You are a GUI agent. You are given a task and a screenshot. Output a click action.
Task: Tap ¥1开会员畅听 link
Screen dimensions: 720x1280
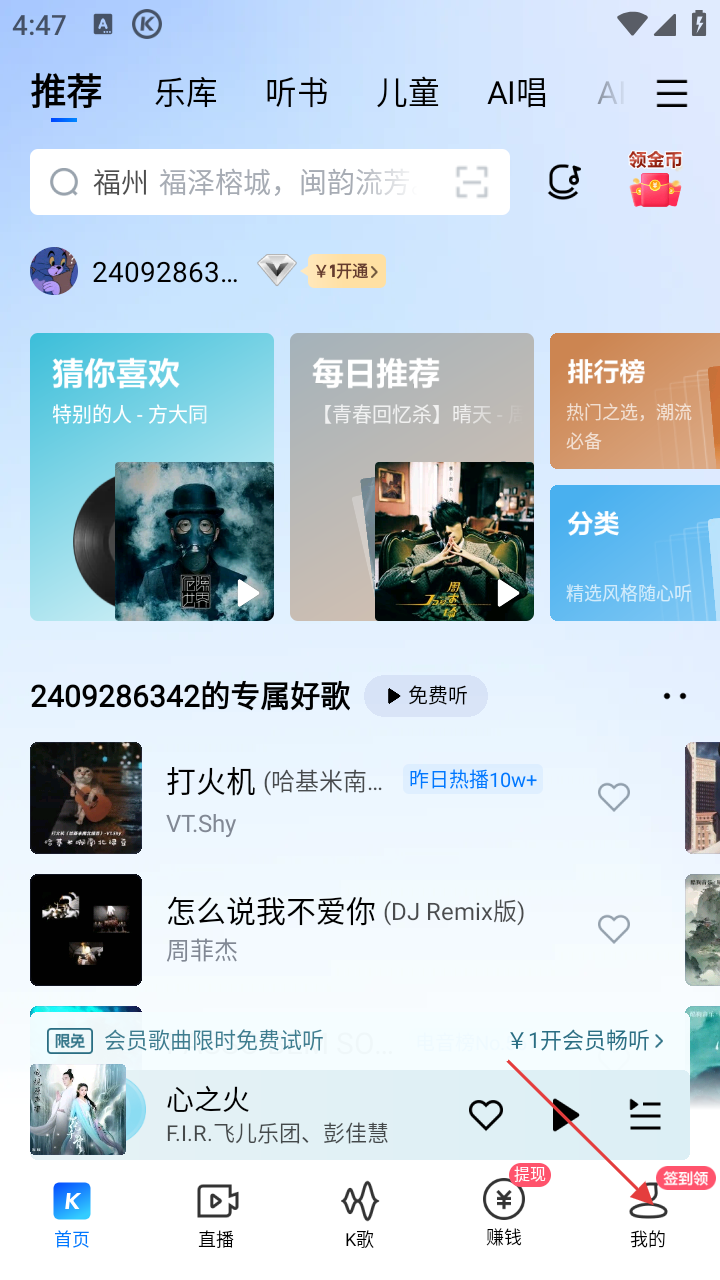coord(586,1041)
